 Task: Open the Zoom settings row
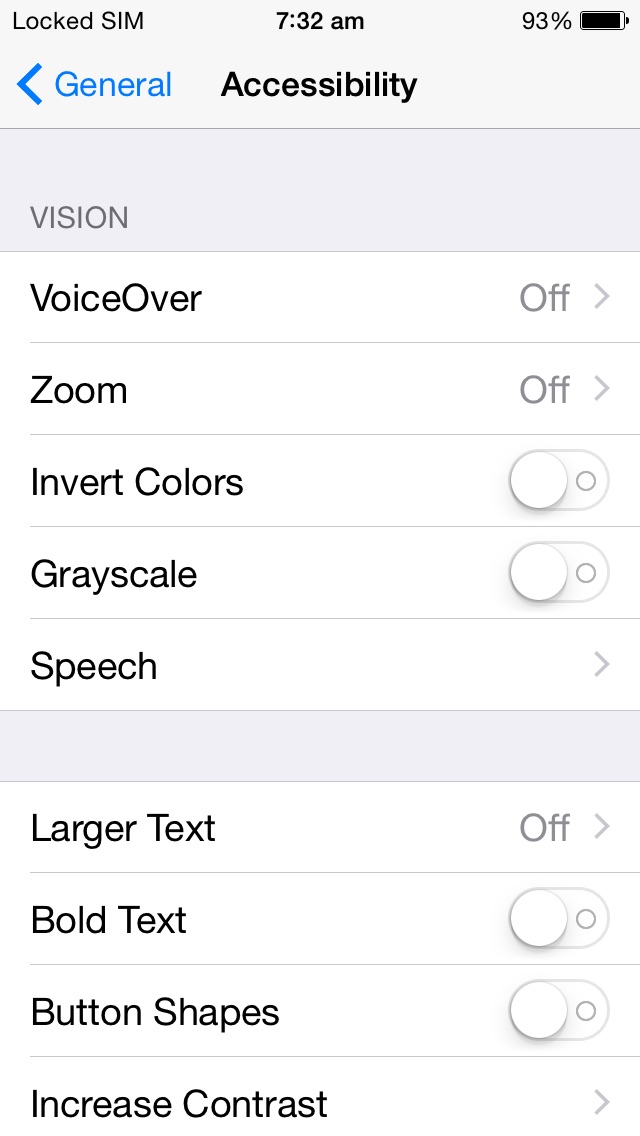[320, 390]
